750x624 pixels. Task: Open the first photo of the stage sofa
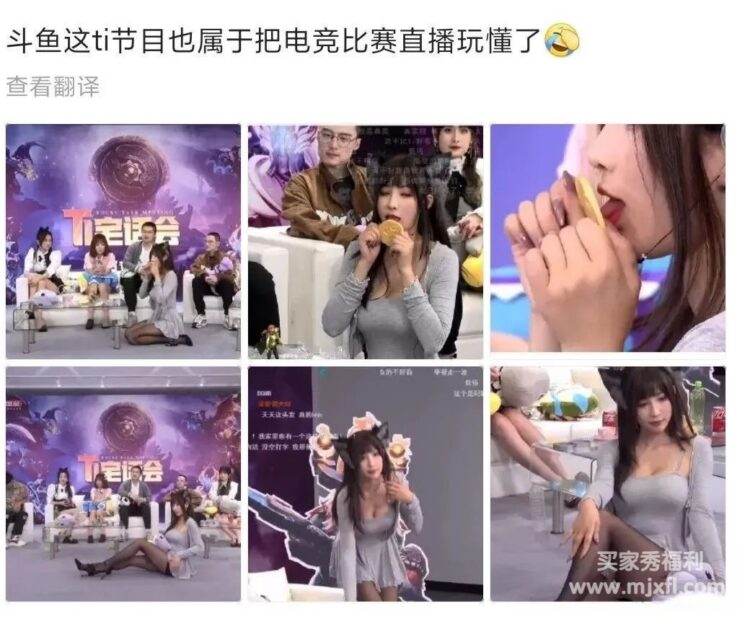[x=124, y=240]
